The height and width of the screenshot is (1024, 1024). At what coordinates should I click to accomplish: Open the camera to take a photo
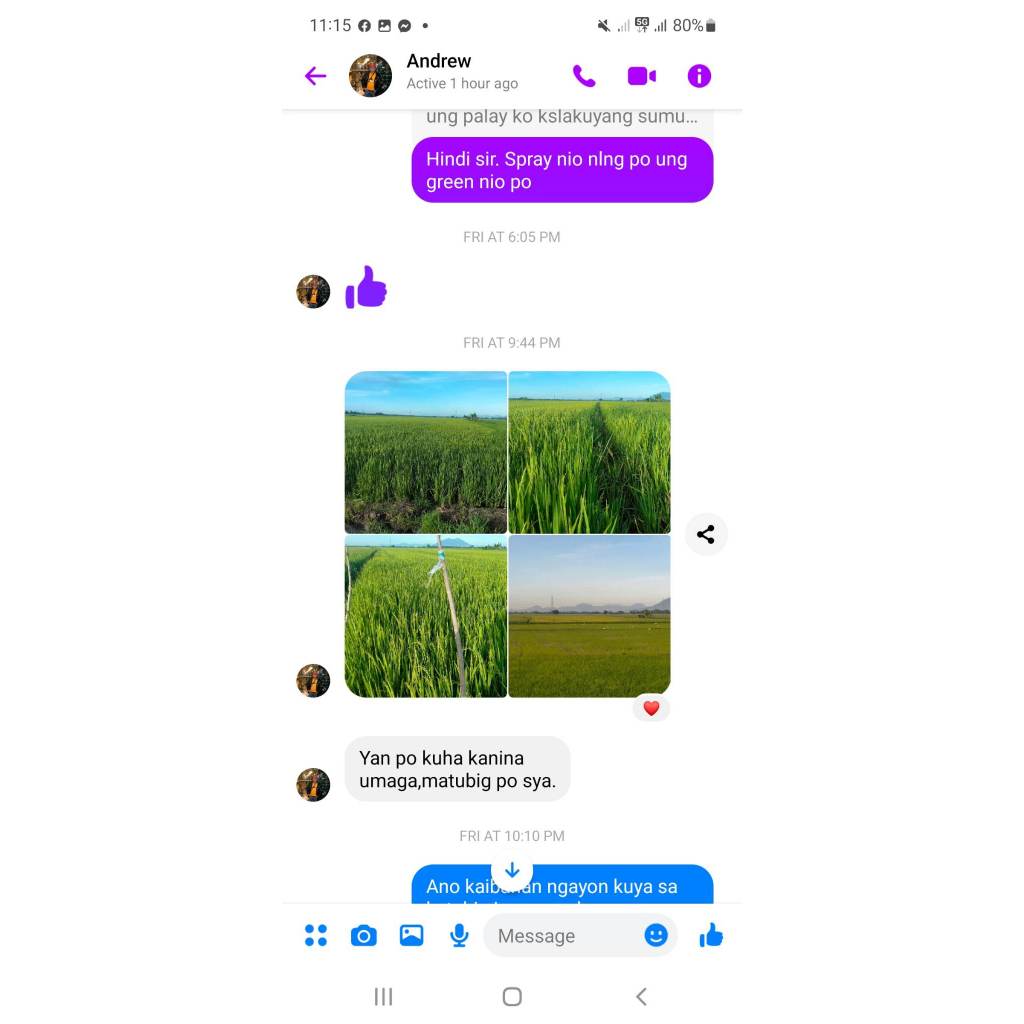[x=364, y=936]
